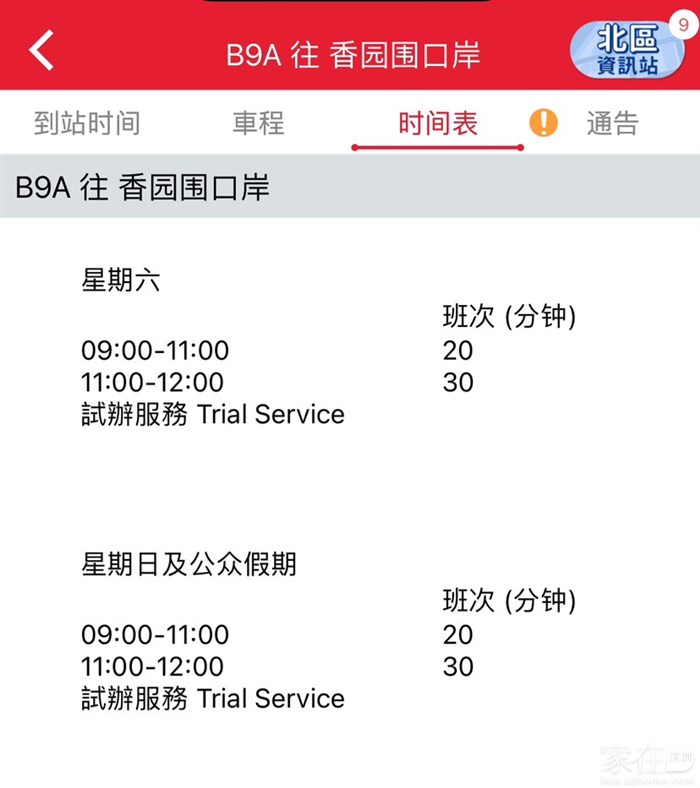Viewport: 700px width, 788px height.
Task: Open the 北區資訊站 info button
Action: coord(628,50)
